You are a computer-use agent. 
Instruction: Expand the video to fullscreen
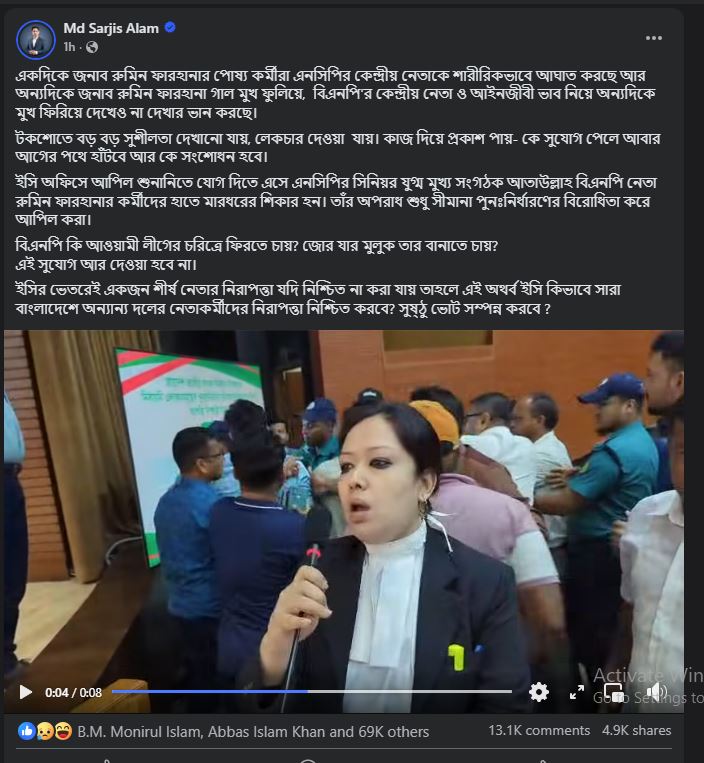pos(577,692)
